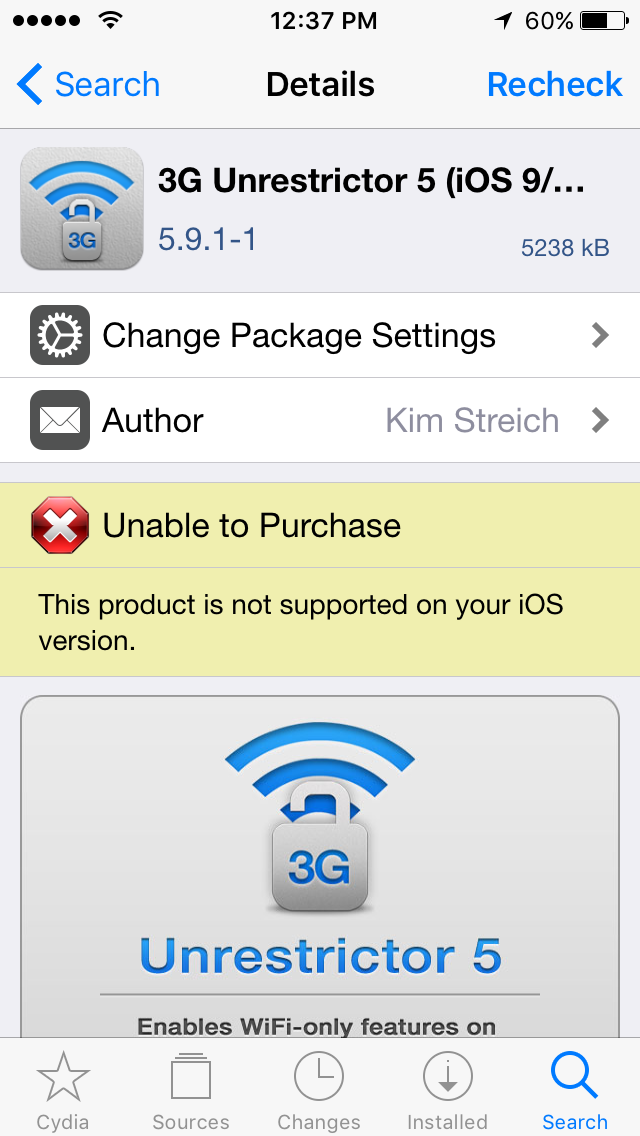
Task: Switch to the Sources tab
Action: 191,1088
